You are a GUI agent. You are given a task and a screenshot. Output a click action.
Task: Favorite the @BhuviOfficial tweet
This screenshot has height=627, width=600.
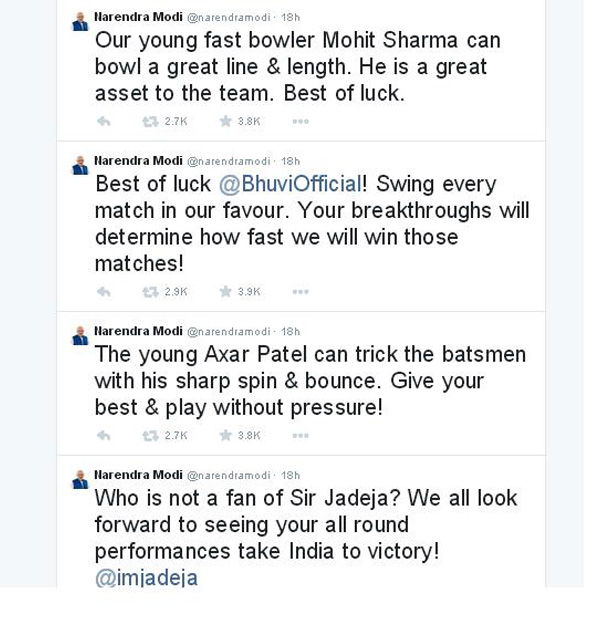click(x=225, y=292)
